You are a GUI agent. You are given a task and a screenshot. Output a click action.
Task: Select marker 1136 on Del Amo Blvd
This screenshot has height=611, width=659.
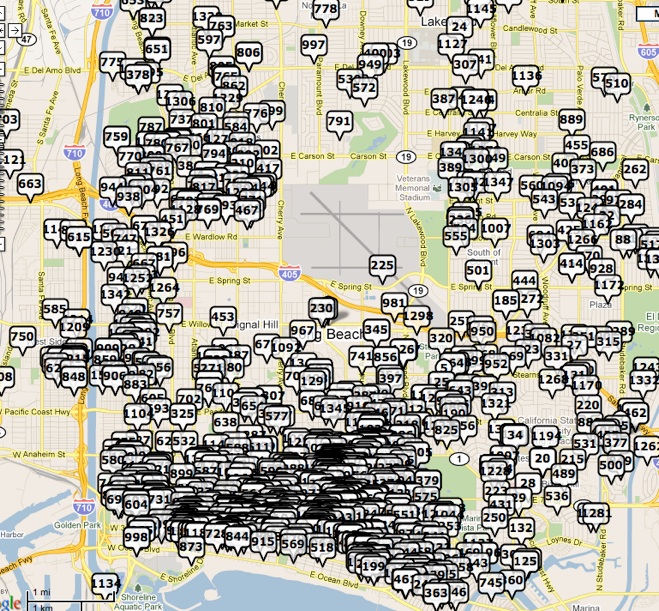(526, 77)
